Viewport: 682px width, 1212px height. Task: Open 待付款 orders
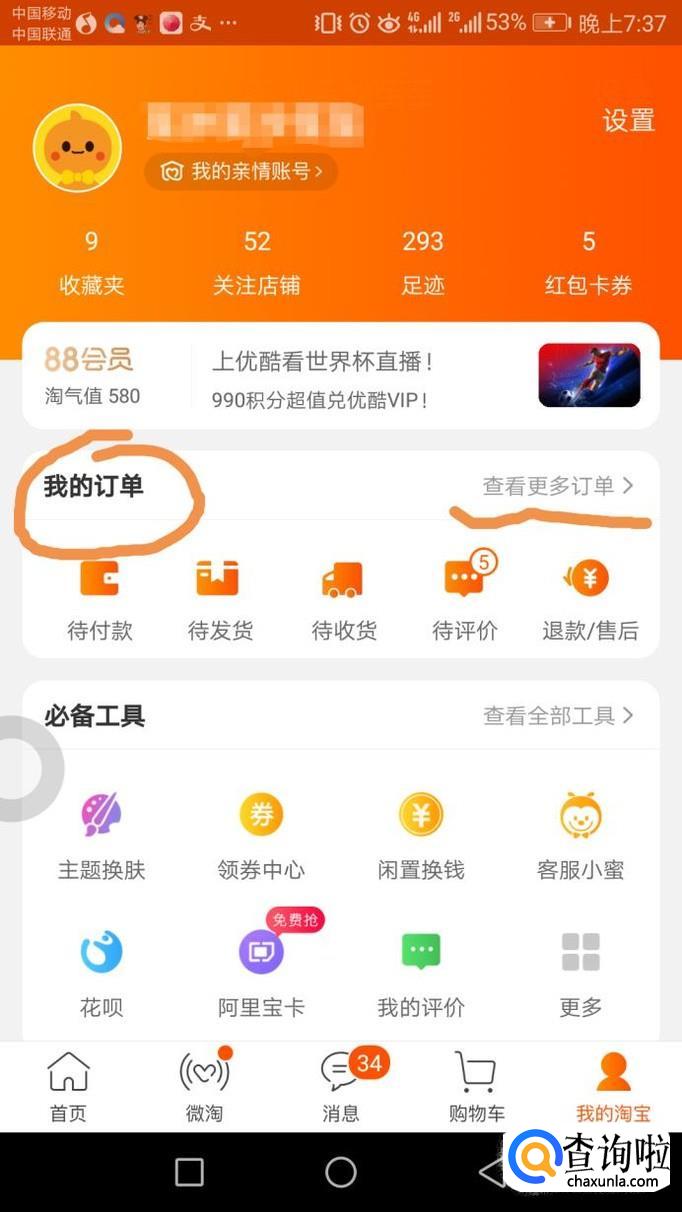[100, 601]
